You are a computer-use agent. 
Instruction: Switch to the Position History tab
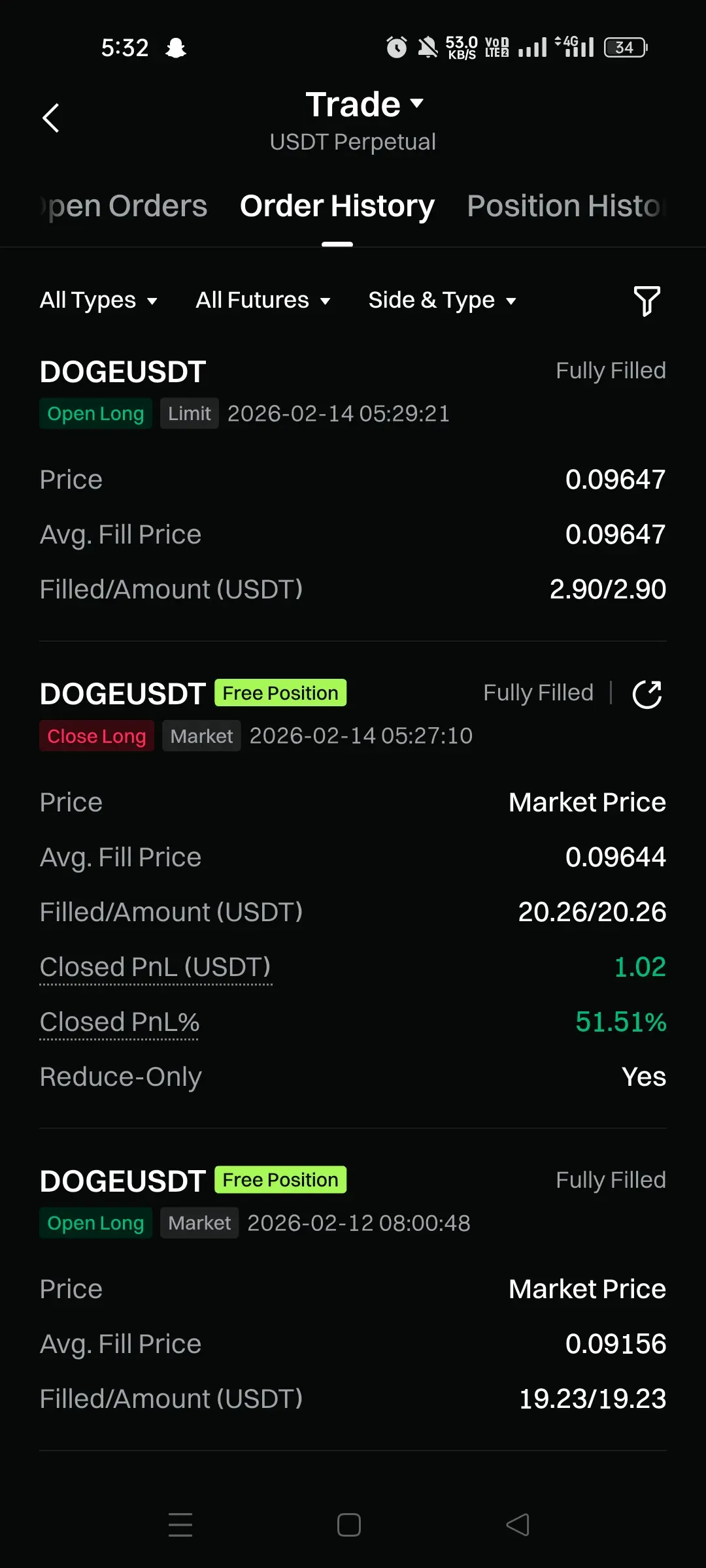(x=566, y=206)
